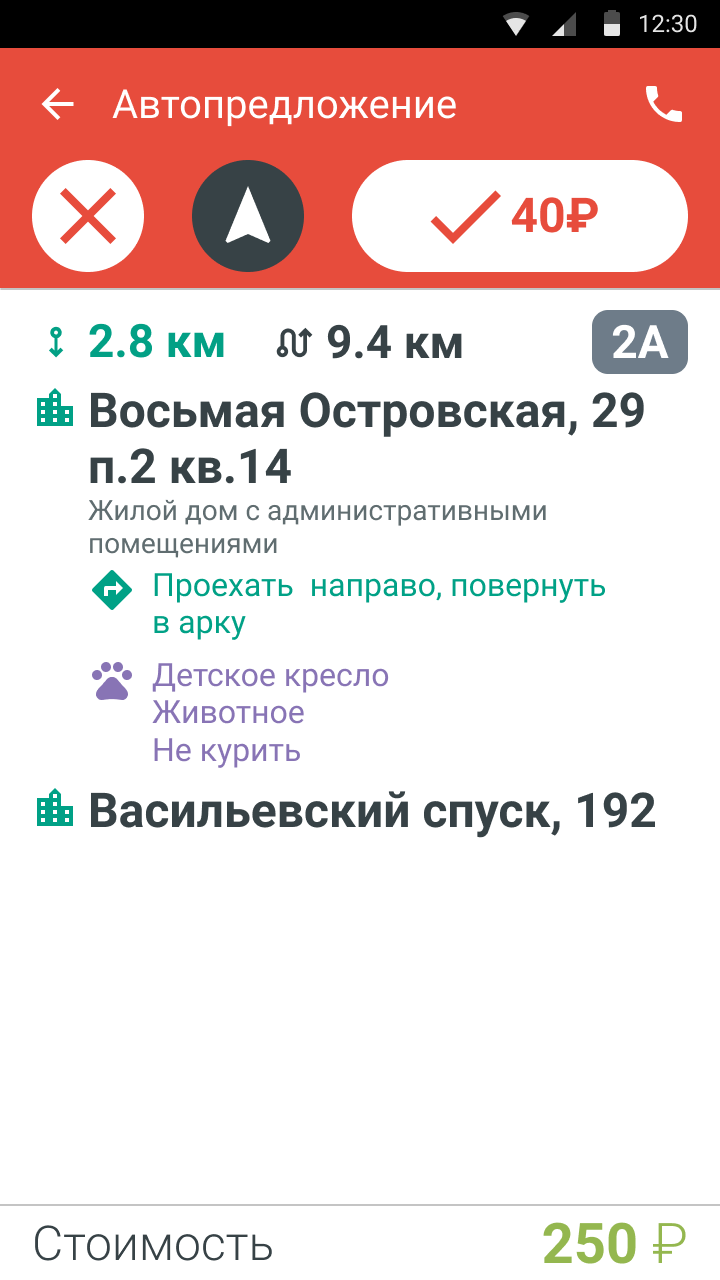
Task: Accept the order with 40₽ checkmark
Action: coord(520,216)
